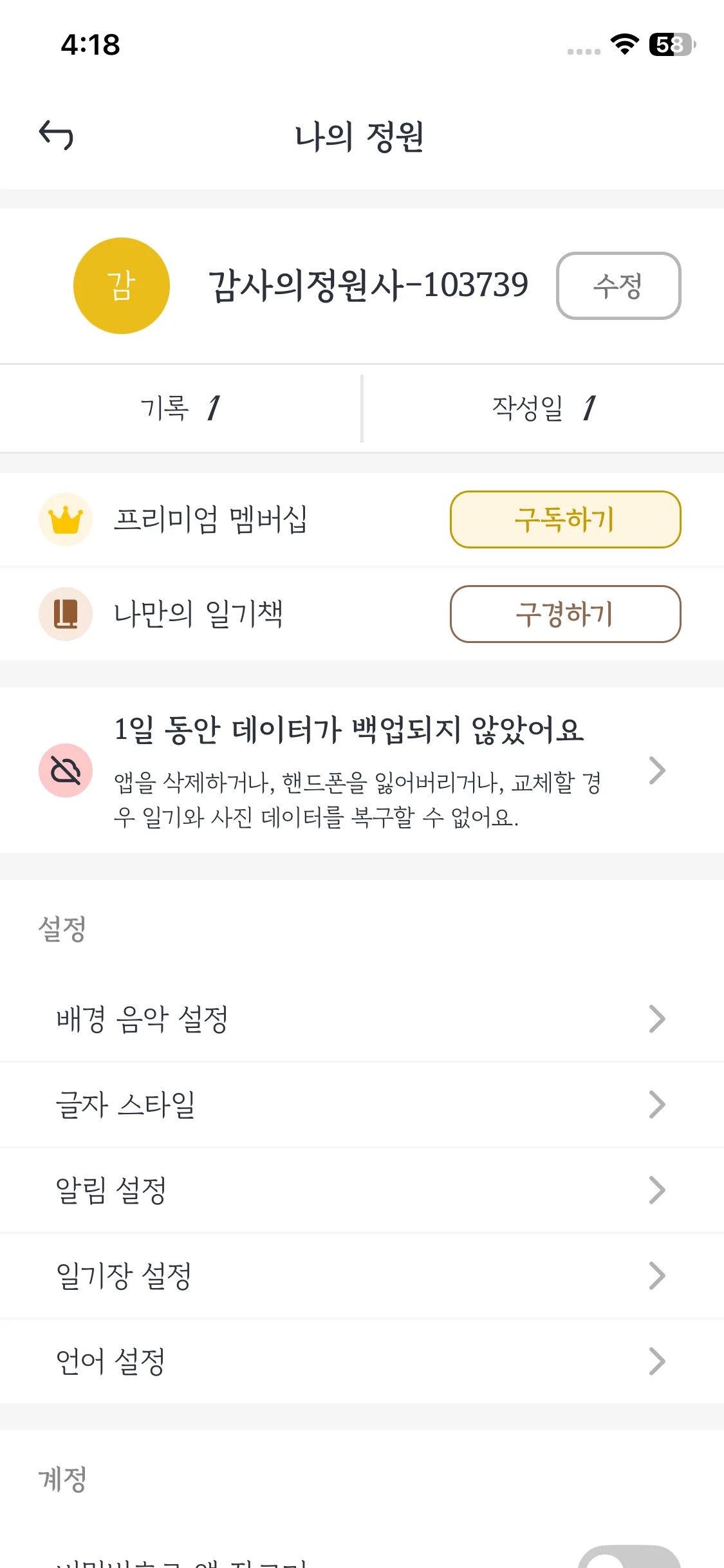This screenshot has width=724, height=1568.
Task: Subscribe with the 구독하기 button
Action: tap(565, 519)
